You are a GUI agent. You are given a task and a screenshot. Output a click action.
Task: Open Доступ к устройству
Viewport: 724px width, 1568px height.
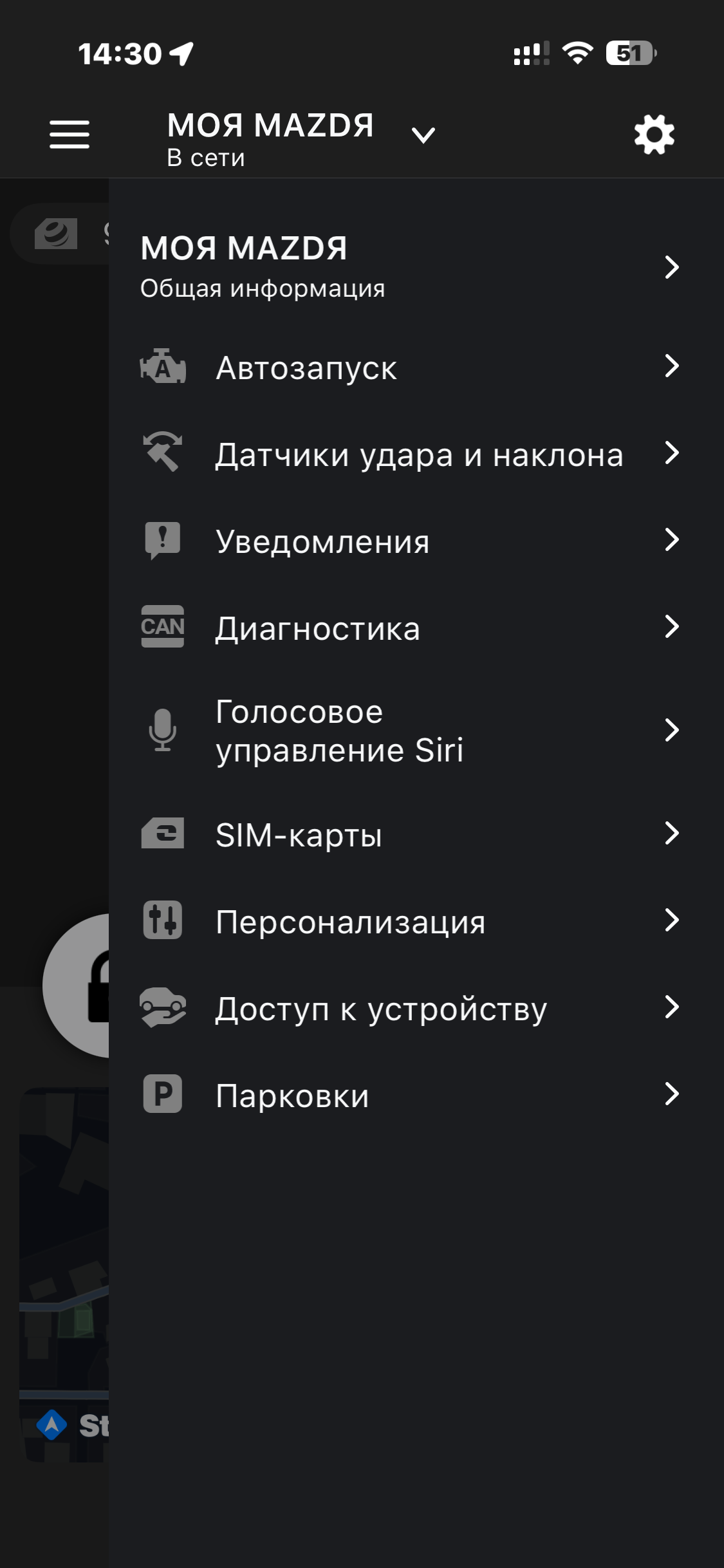[x=409, y=1008]
